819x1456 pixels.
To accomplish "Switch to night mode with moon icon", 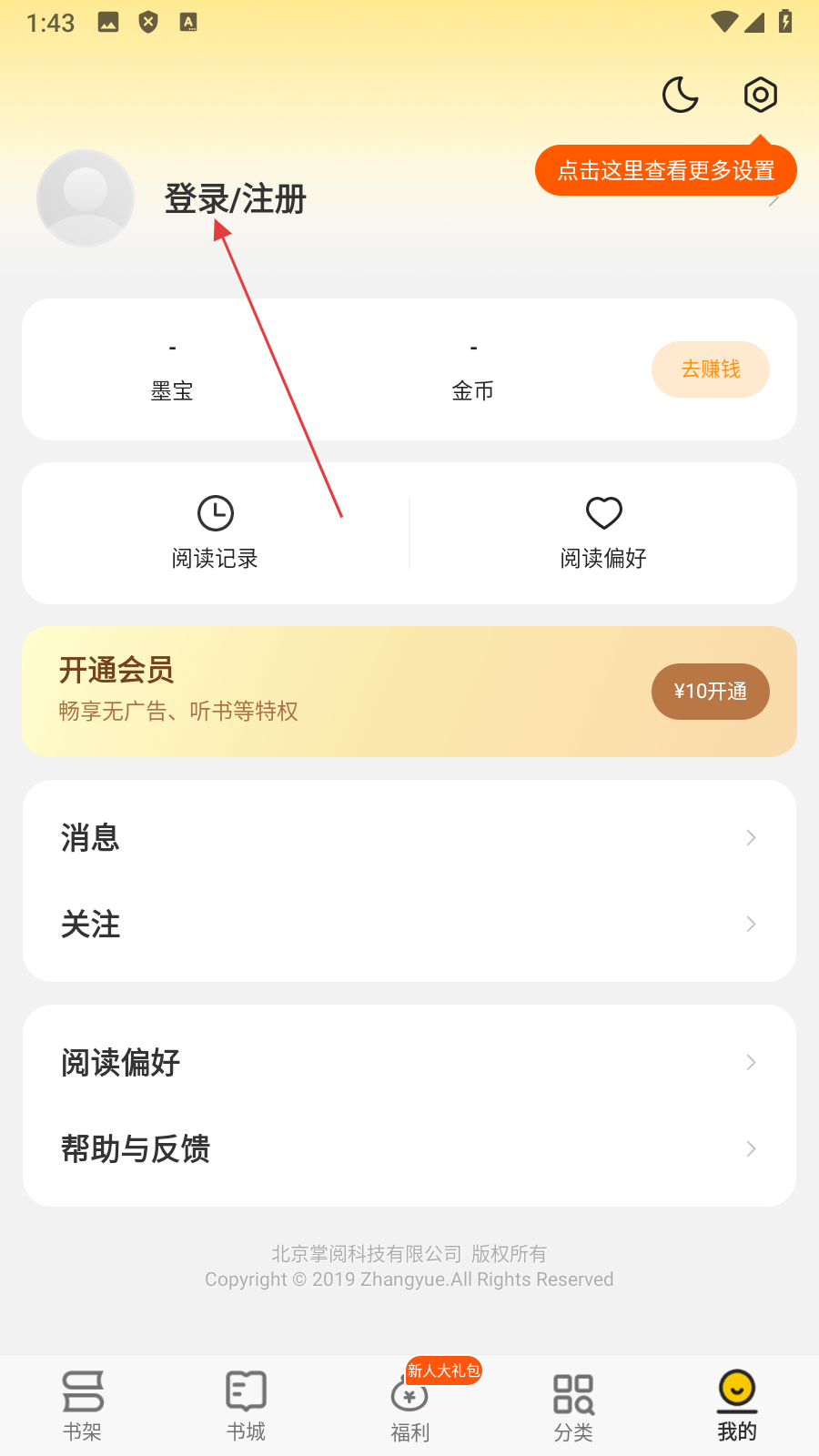I will tap(680, 95).
